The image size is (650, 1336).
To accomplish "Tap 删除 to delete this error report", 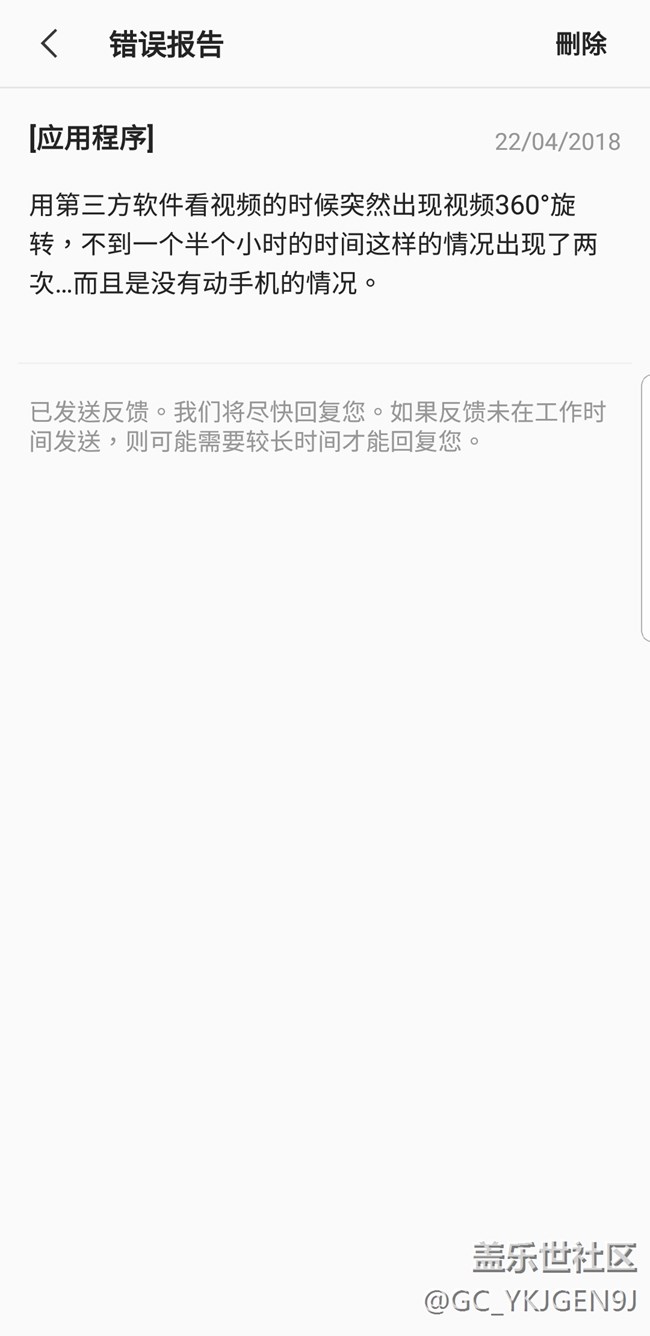I will [581, 44].
